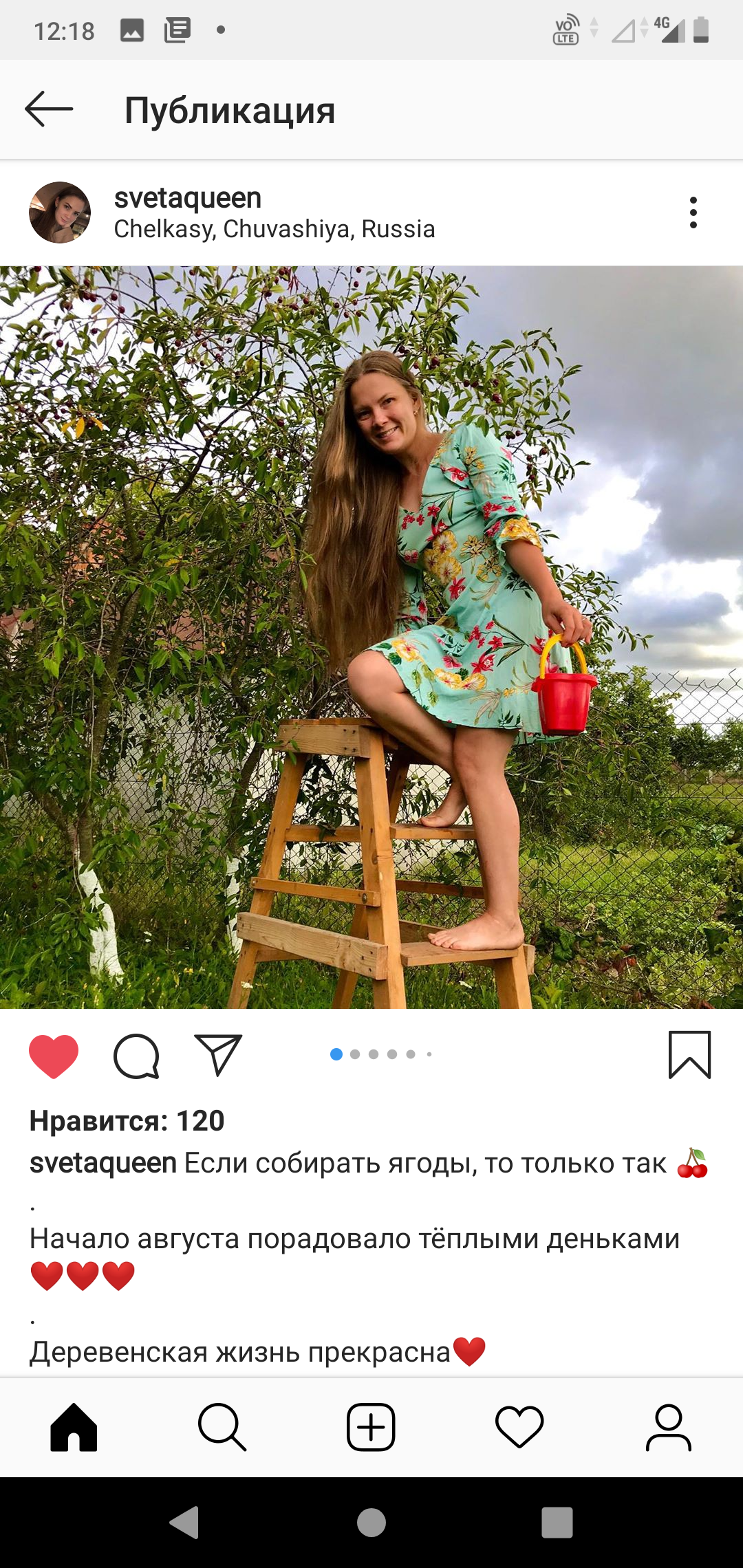Open the post's three-dot options menu
743x1568 pixels.
[x=693, y=213]
